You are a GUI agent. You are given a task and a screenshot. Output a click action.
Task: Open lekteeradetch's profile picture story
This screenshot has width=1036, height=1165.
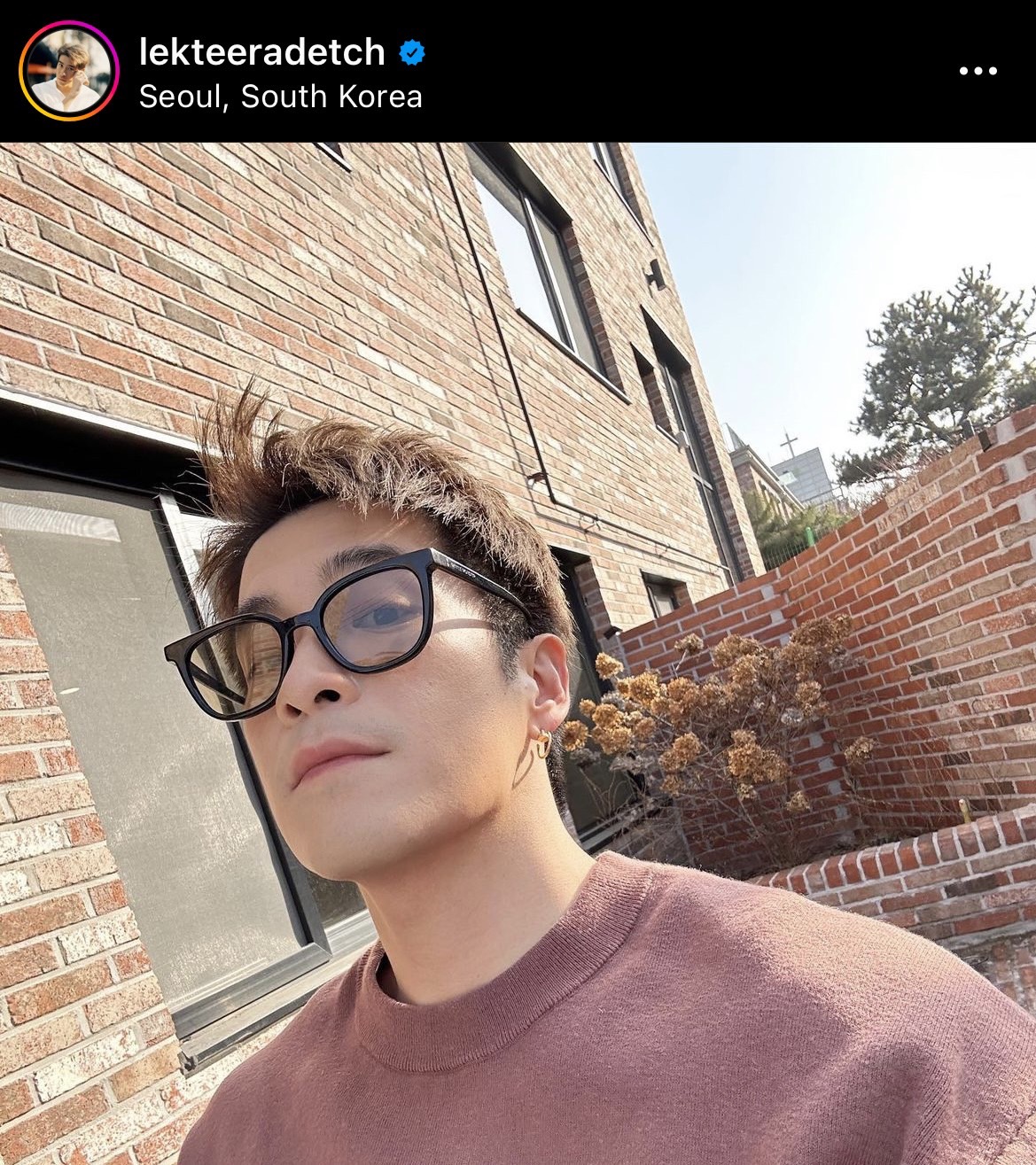click(x=68, y=71)
